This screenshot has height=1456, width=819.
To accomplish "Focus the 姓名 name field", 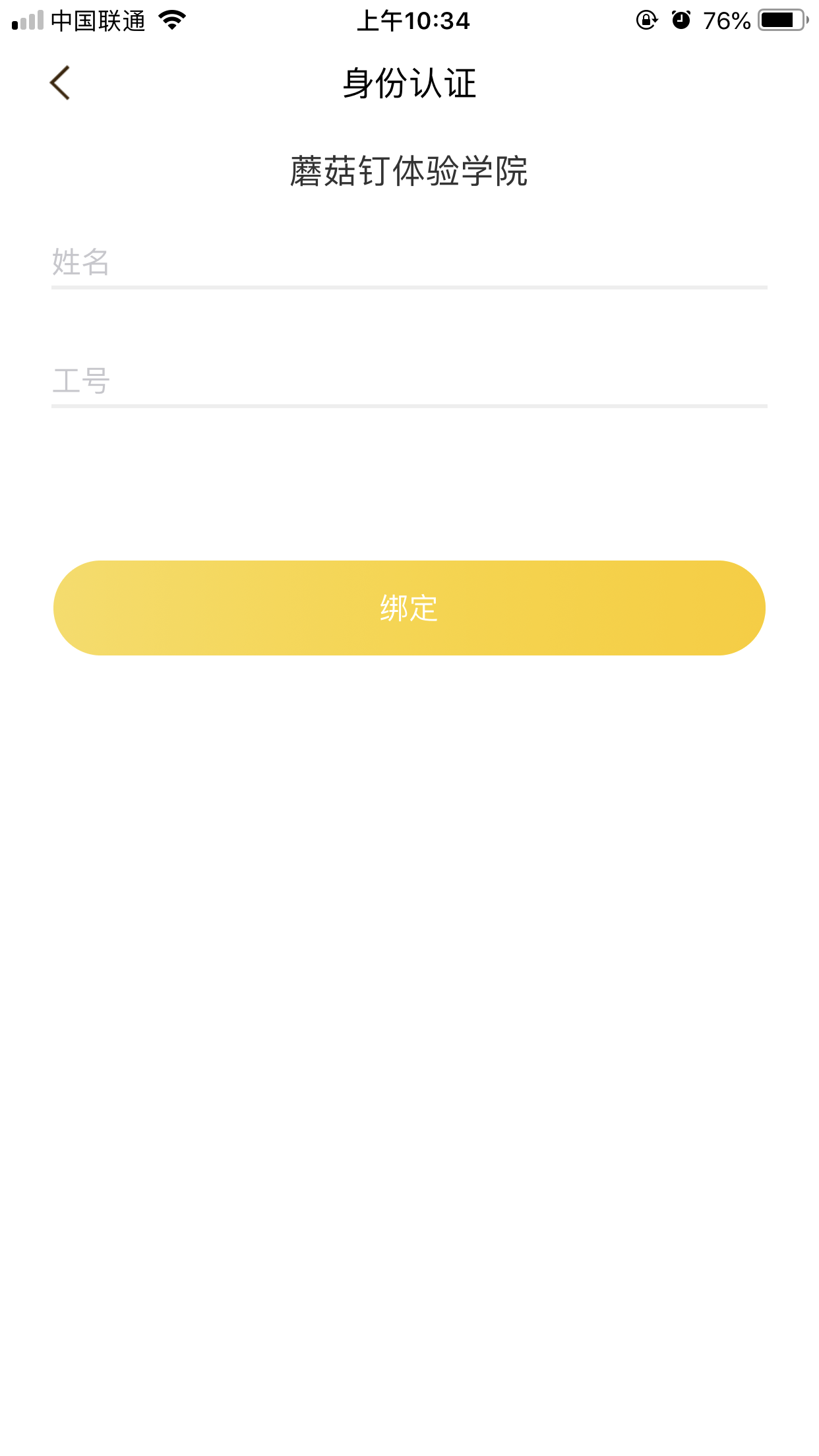I will click(x=409, y=262).
